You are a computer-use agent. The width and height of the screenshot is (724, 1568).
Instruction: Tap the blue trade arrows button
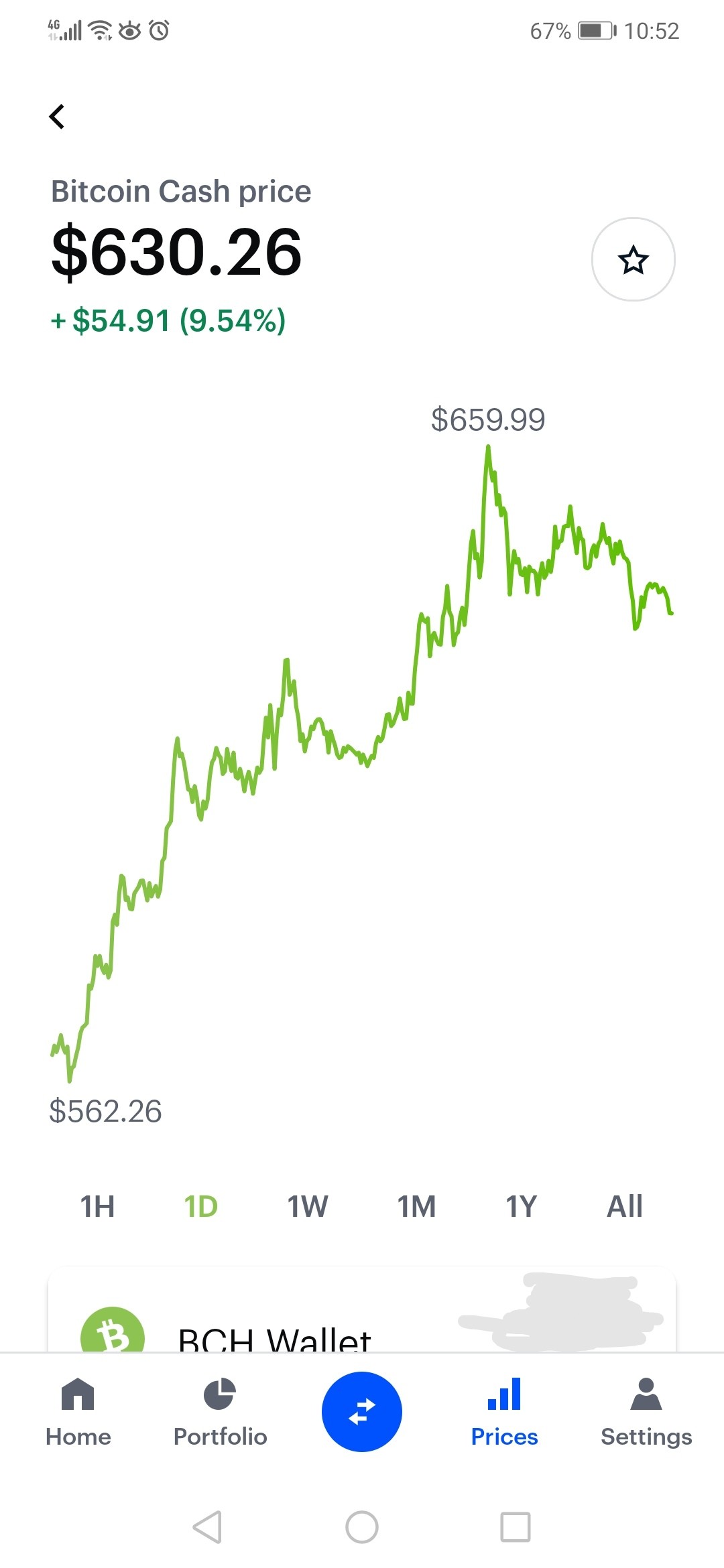362,1412
